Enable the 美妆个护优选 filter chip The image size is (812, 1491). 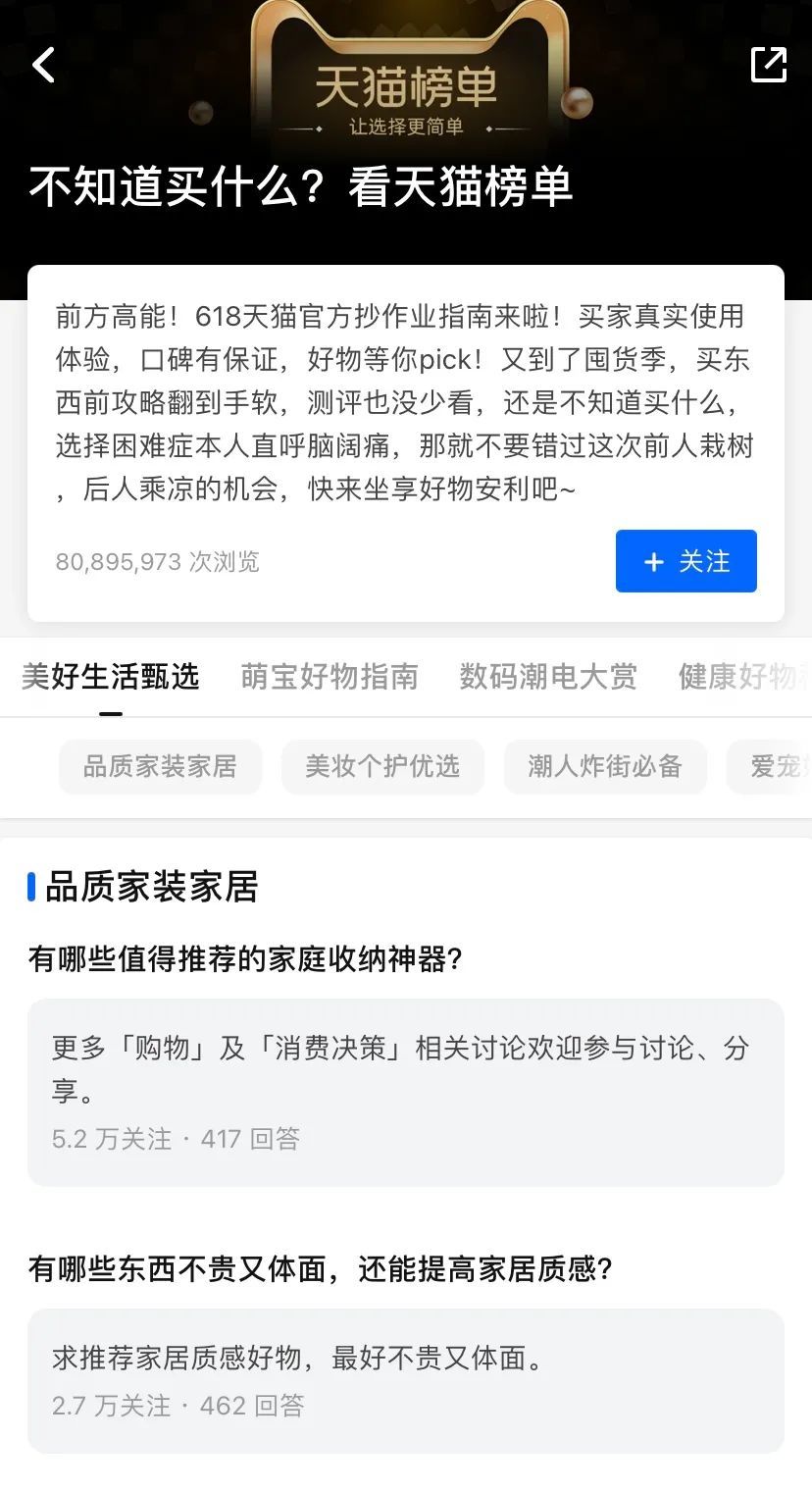click(382, 767)
